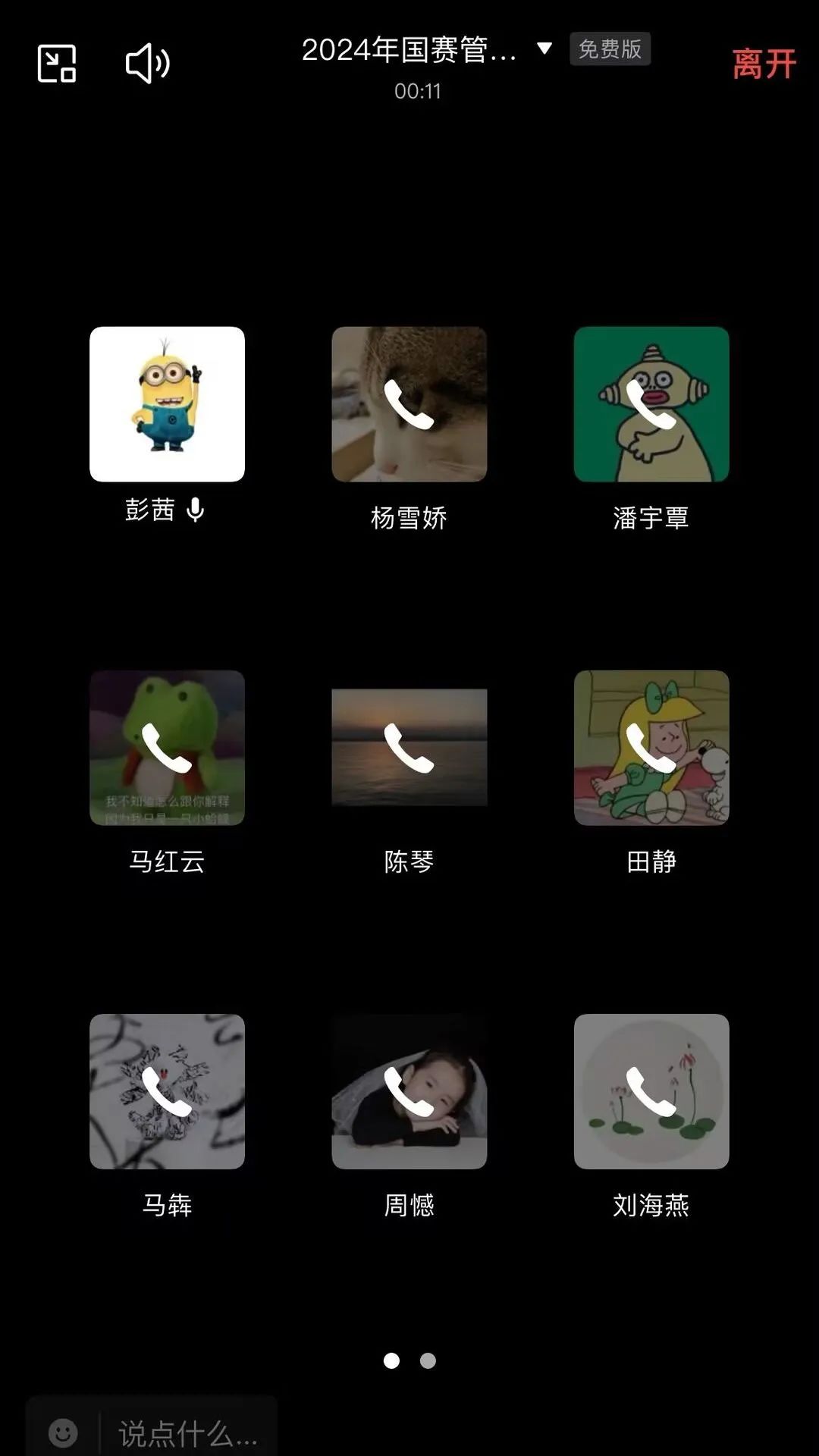
Task: Tap the phone icon on 杨雪娇's tile
Action: 409,404
